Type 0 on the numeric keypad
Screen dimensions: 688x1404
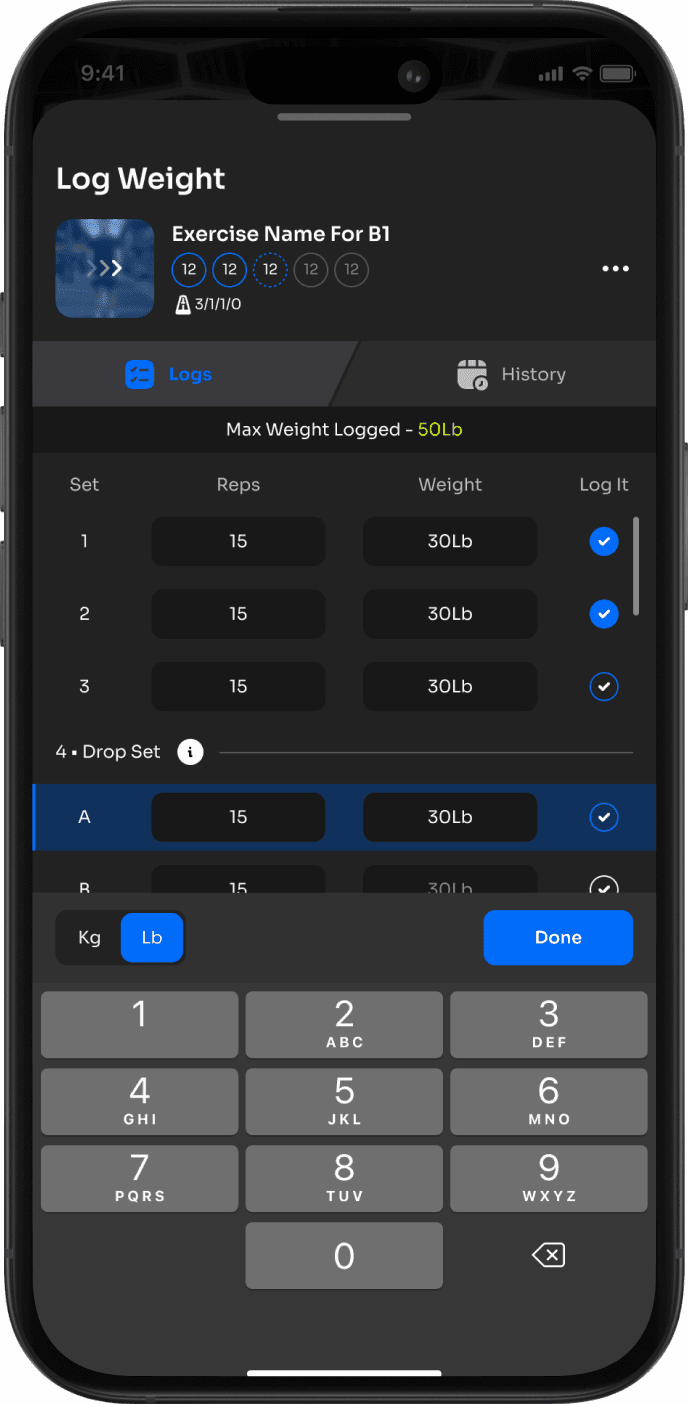[344, 1255]
